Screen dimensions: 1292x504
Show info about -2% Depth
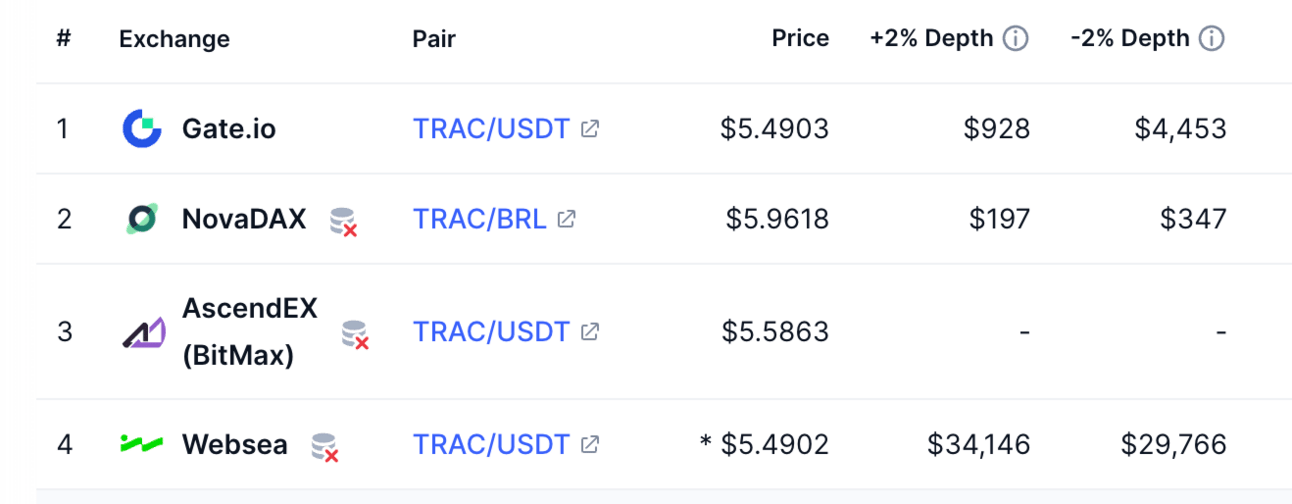(1211, 39)
